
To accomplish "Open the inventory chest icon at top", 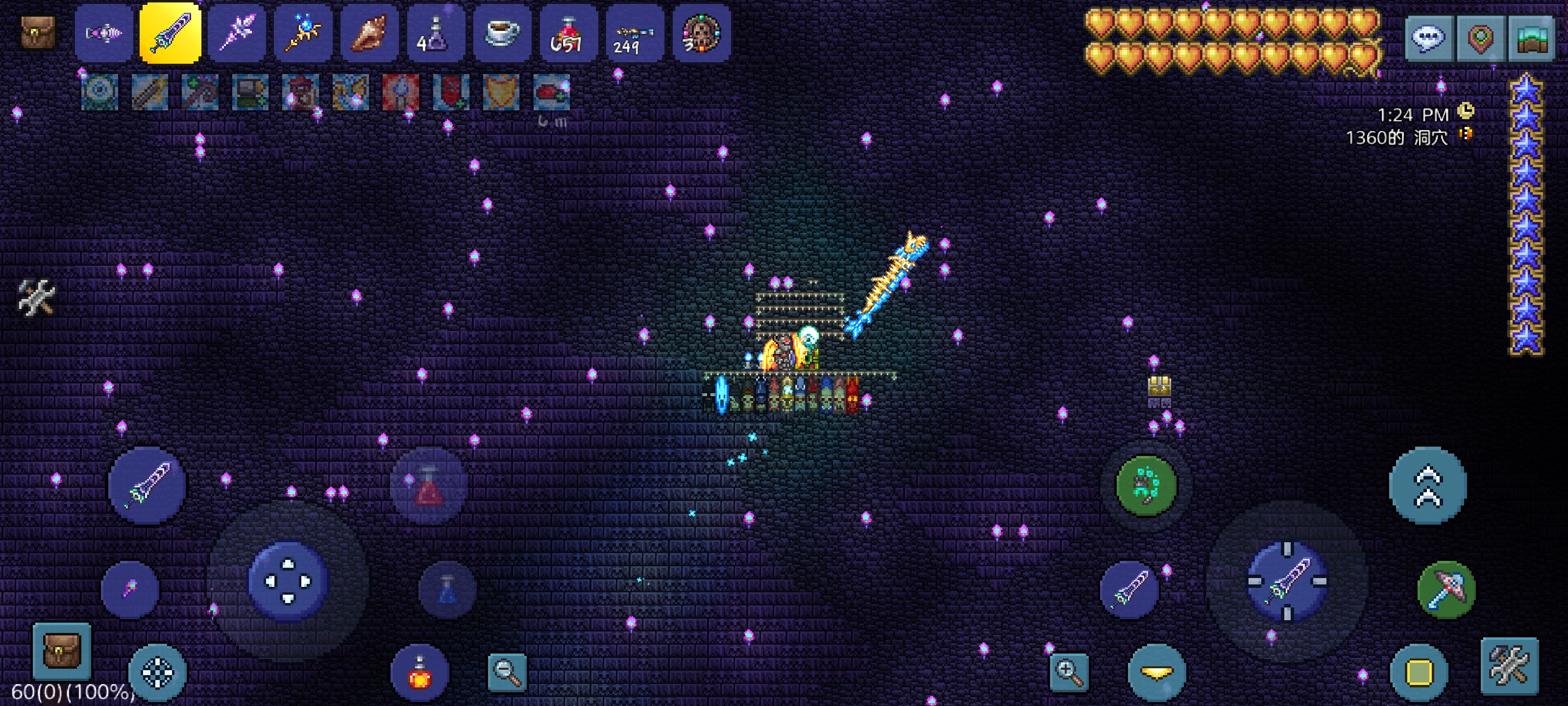I will [x=38, y=32].
